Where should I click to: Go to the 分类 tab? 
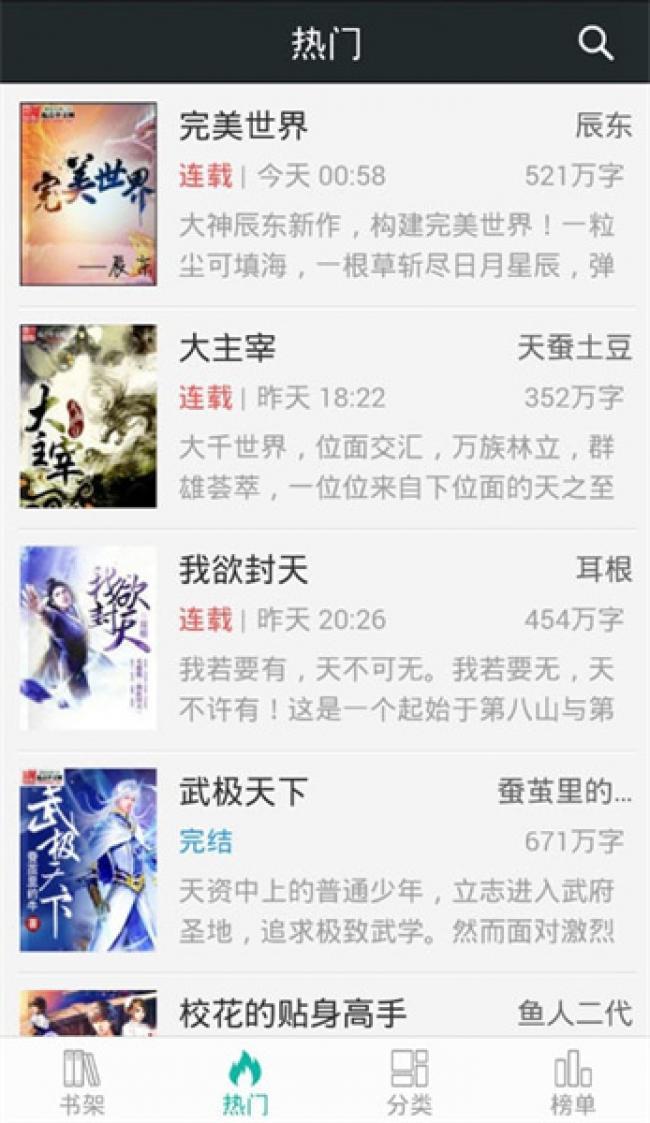pyautogui.click(x=408, y=1082)
